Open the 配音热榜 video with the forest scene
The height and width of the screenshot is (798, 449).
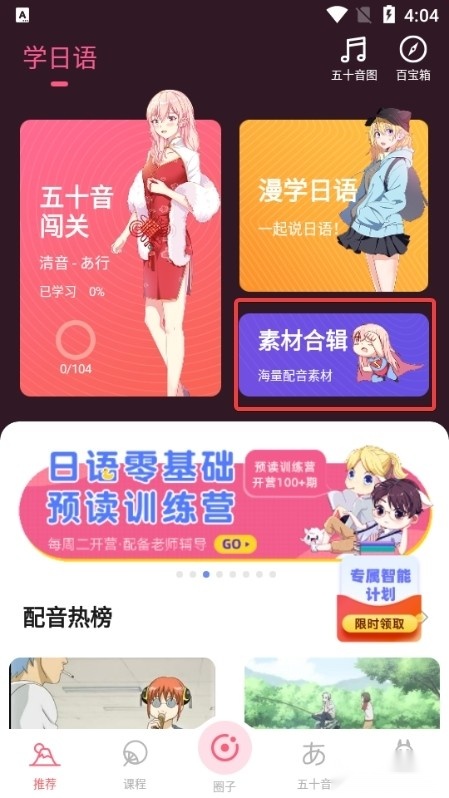(342, 693)
